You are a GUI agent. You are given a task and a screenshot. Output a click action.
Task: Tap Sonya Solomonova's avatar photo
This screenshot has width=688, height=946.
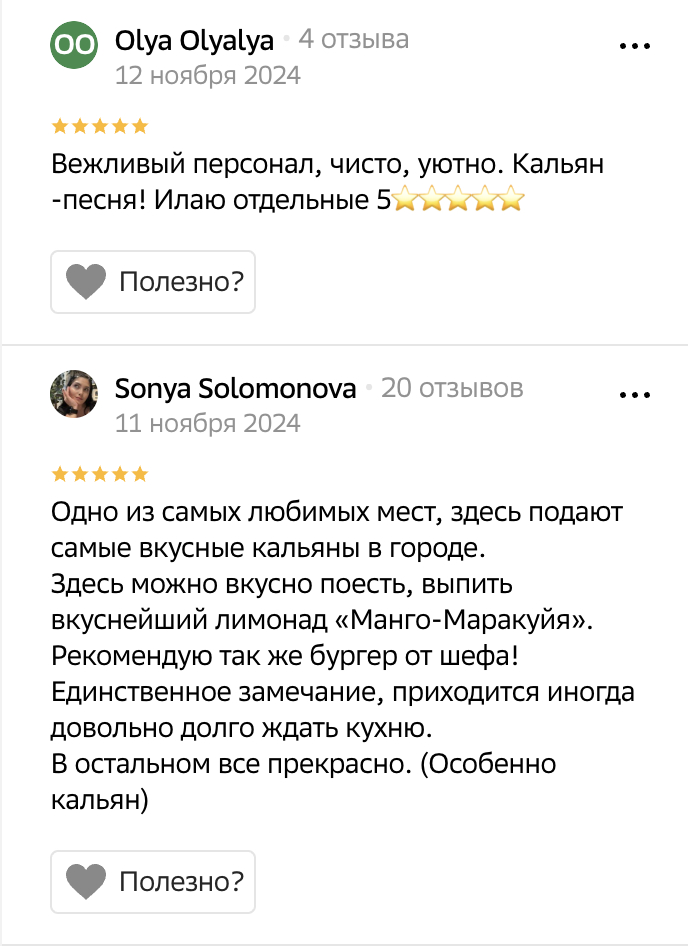pos(74,394)
